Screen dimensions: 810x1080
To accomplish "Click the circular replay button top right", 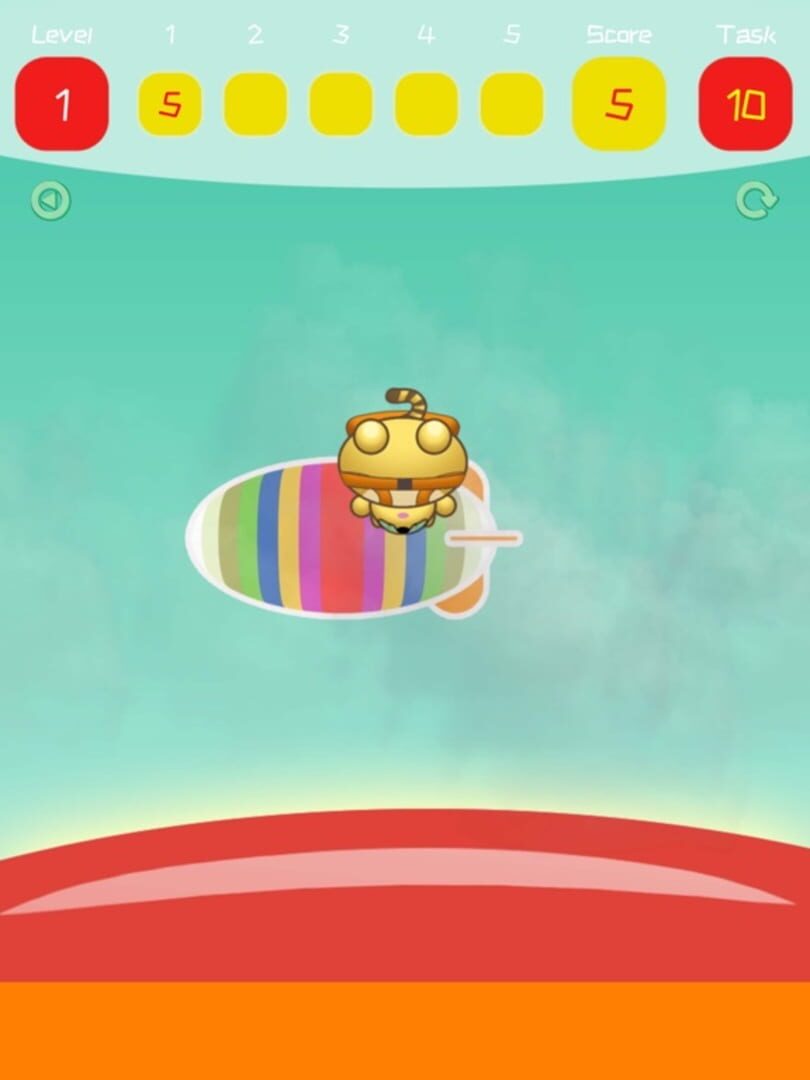I will [757, 200].
